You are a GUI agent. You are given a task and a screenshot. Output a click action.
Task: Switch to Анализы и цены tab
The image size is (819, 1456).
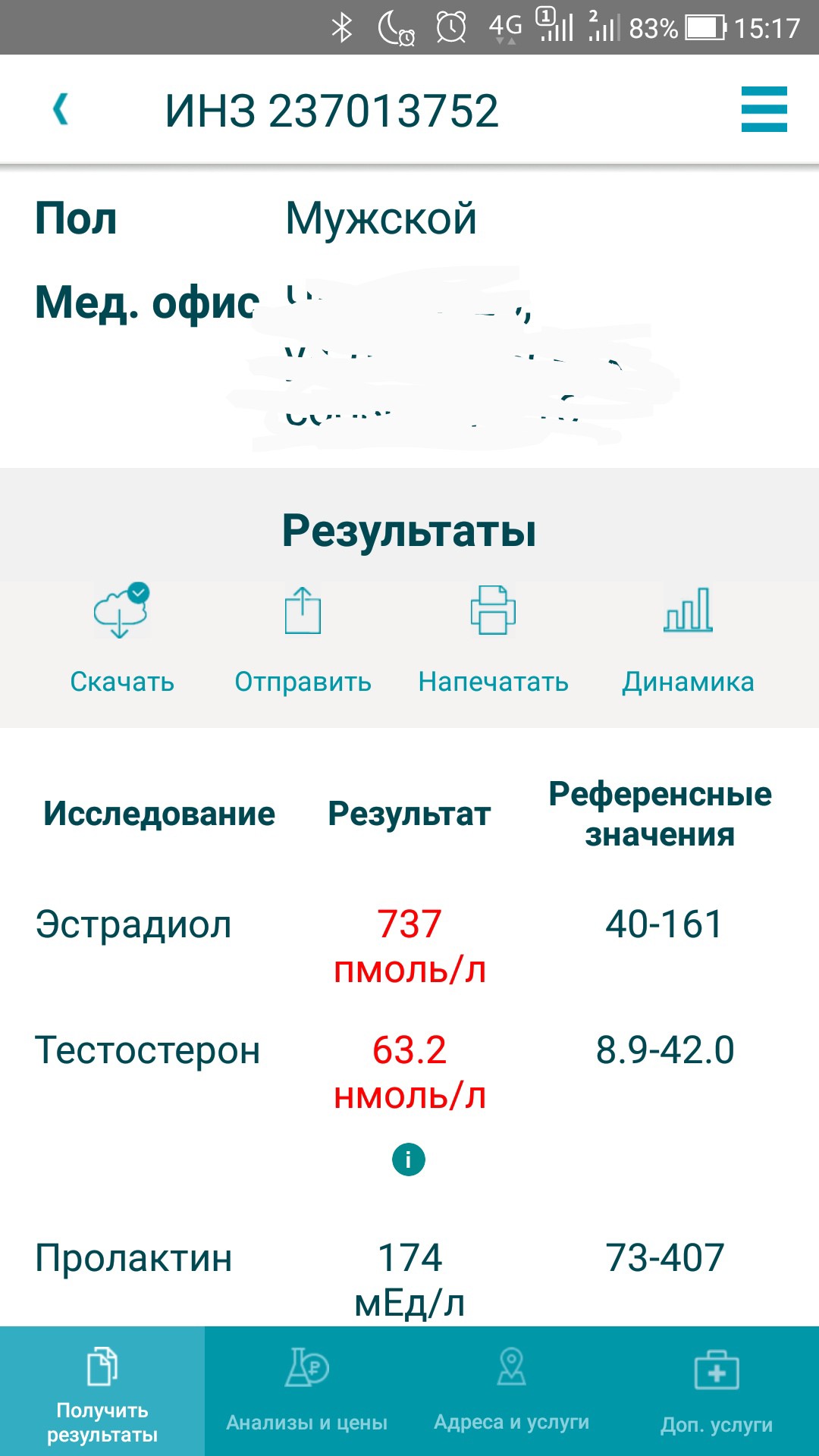tap(306, 1392)
